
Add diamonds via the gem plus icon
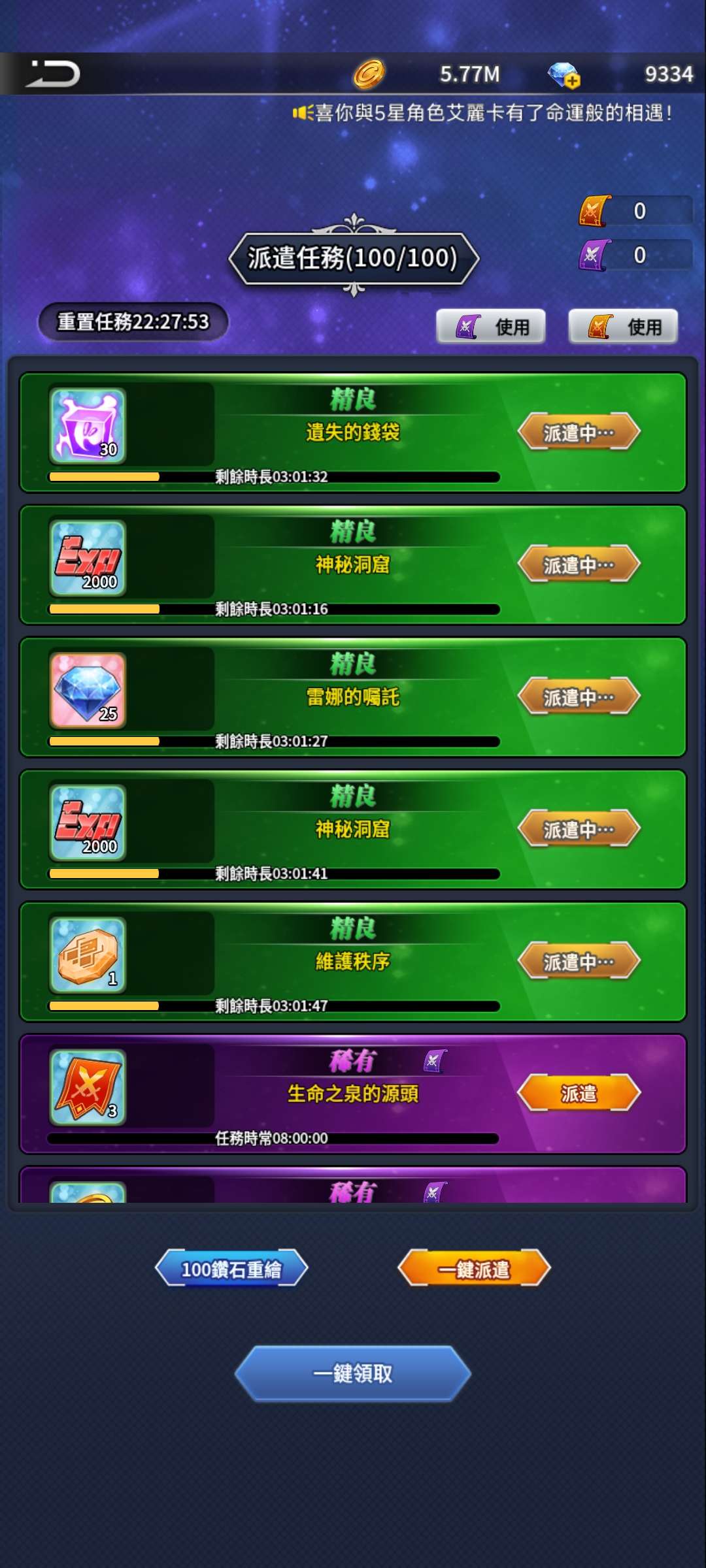[564, 75]
